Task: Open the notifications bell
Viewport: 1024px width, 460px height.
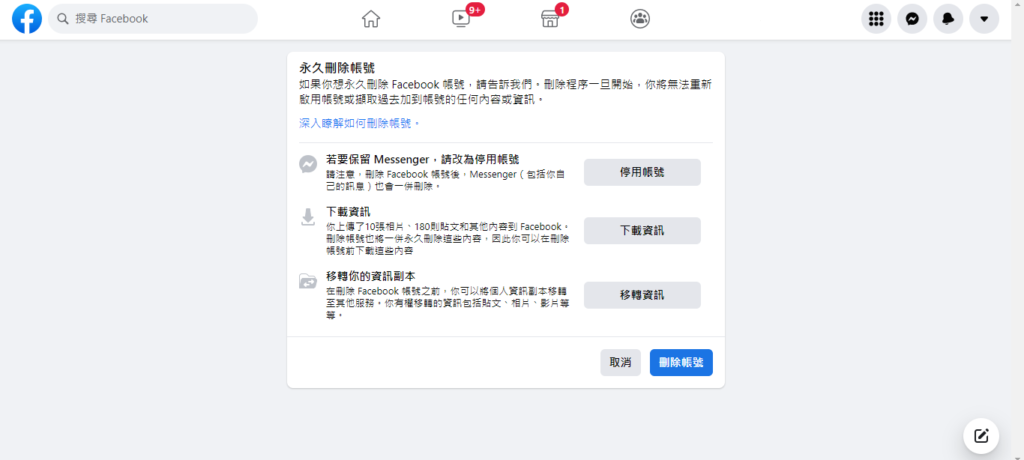Action: (x=948, y=19)
